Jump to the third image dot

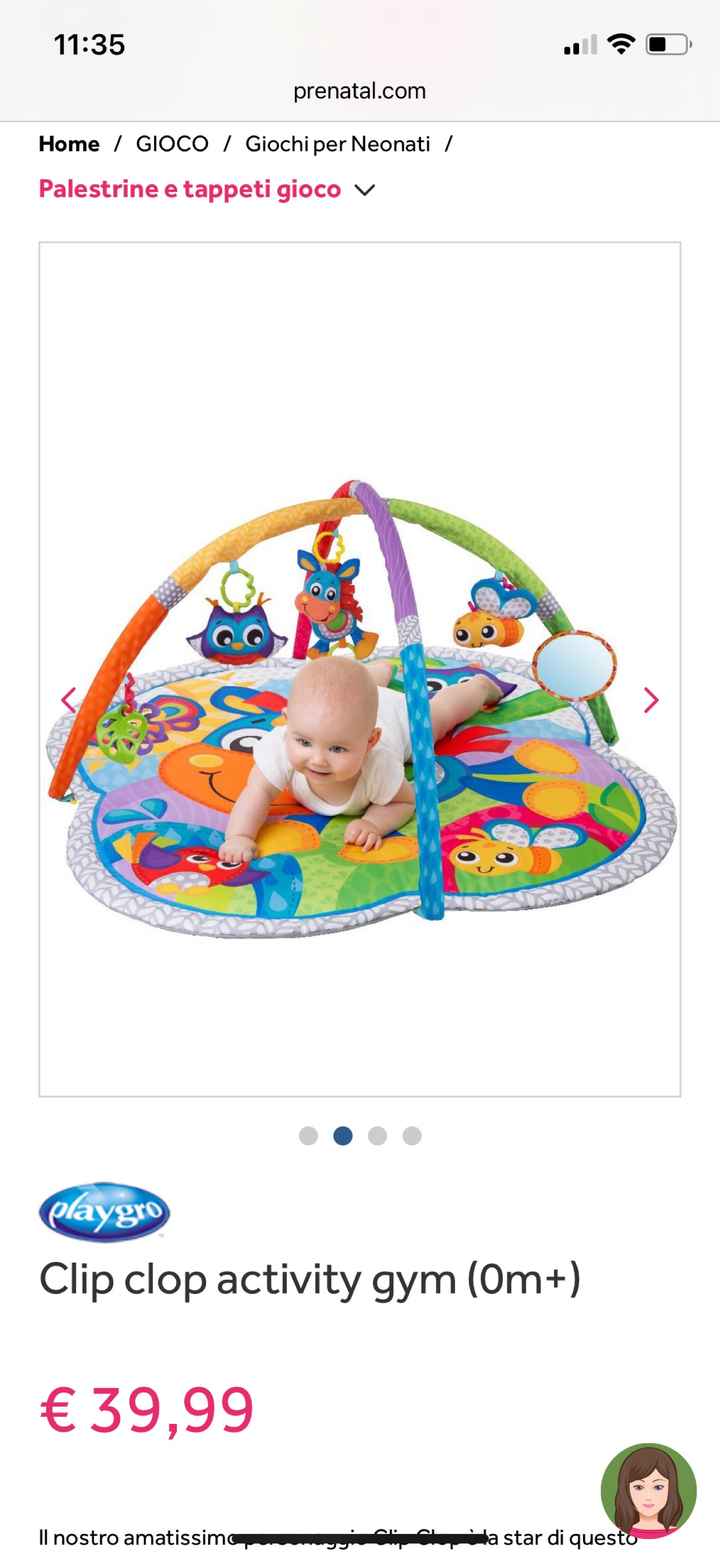[x=377, y=1136]
